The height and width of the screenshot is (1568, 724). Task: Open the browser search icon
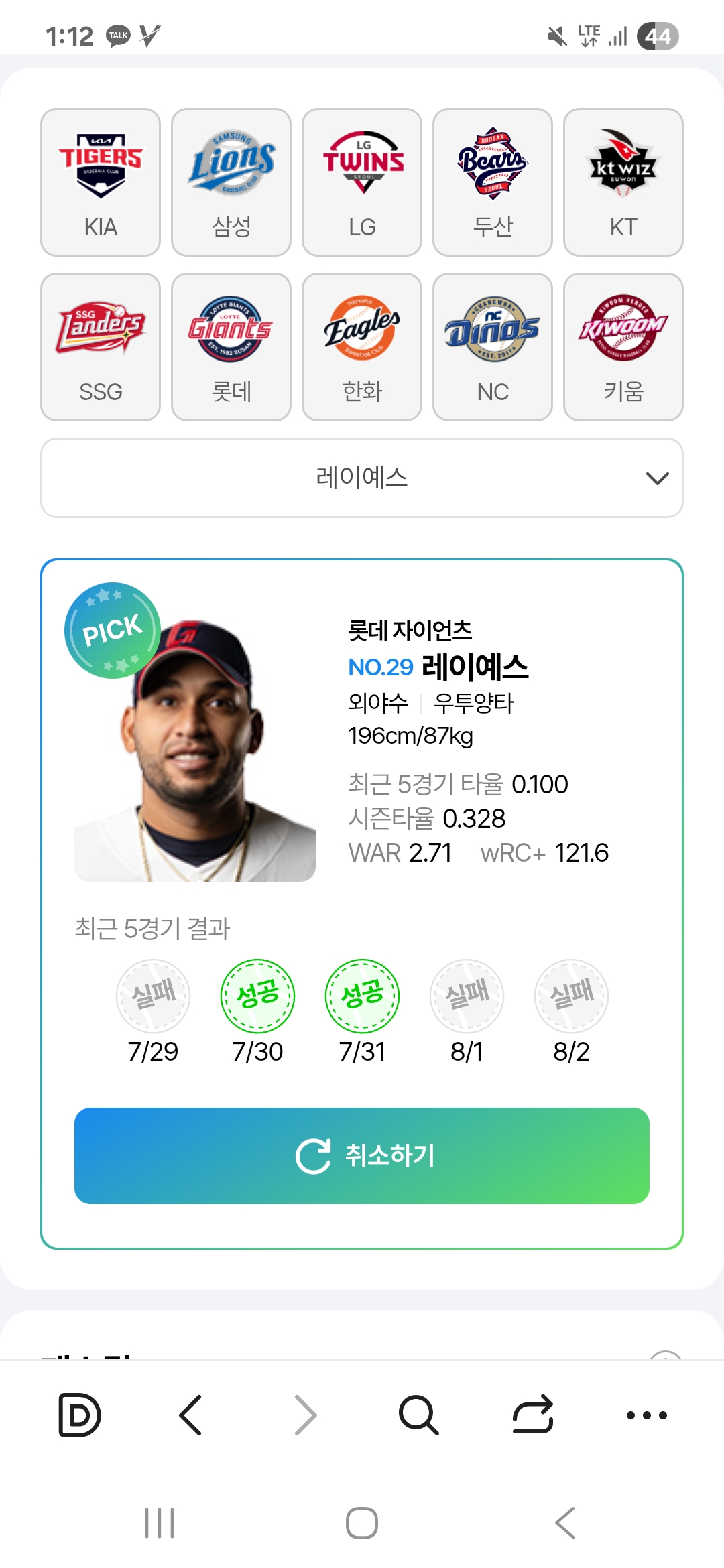tap(419, 1415)
